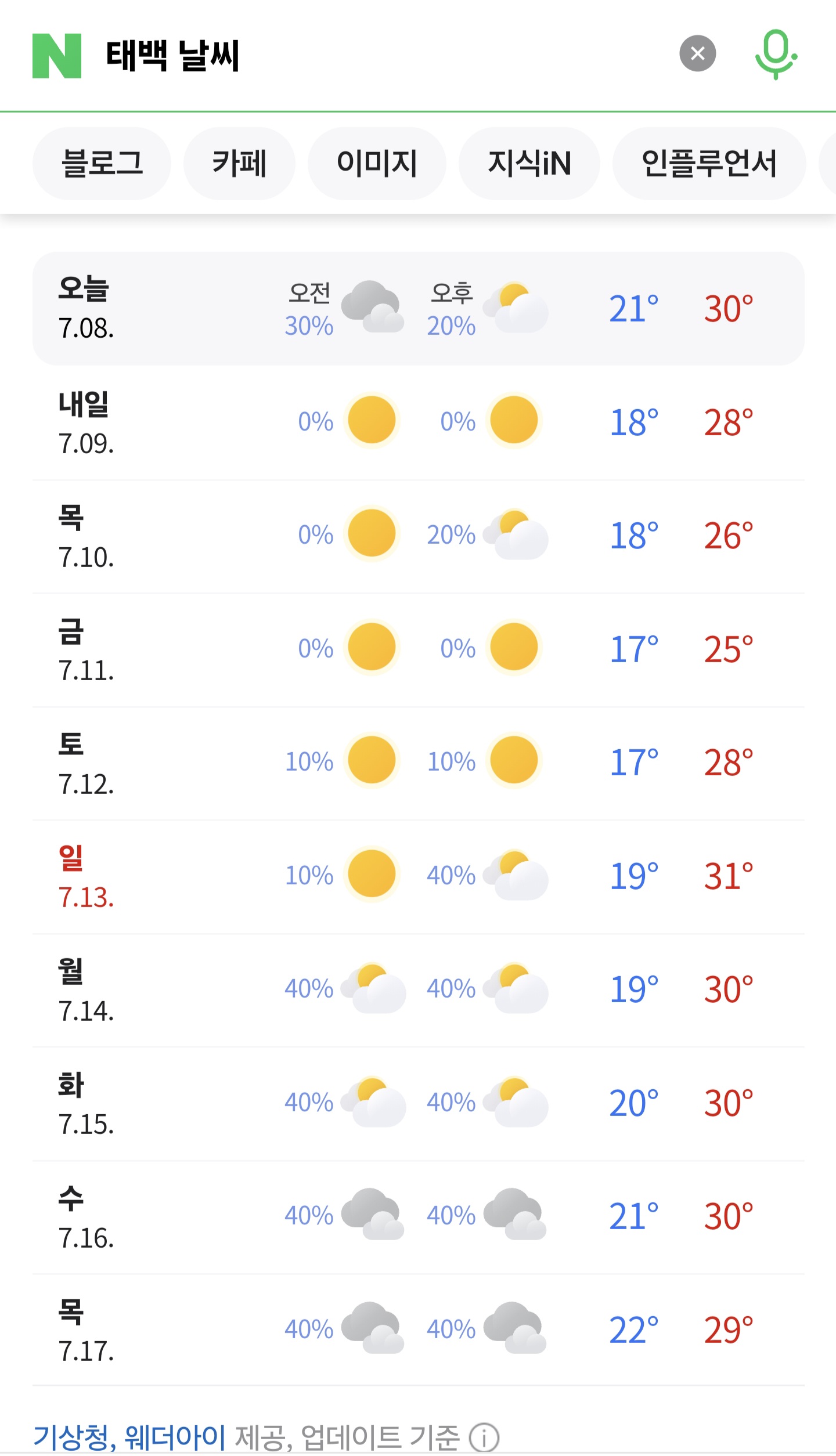Switch to the 지식iN tab

[529, 163]
